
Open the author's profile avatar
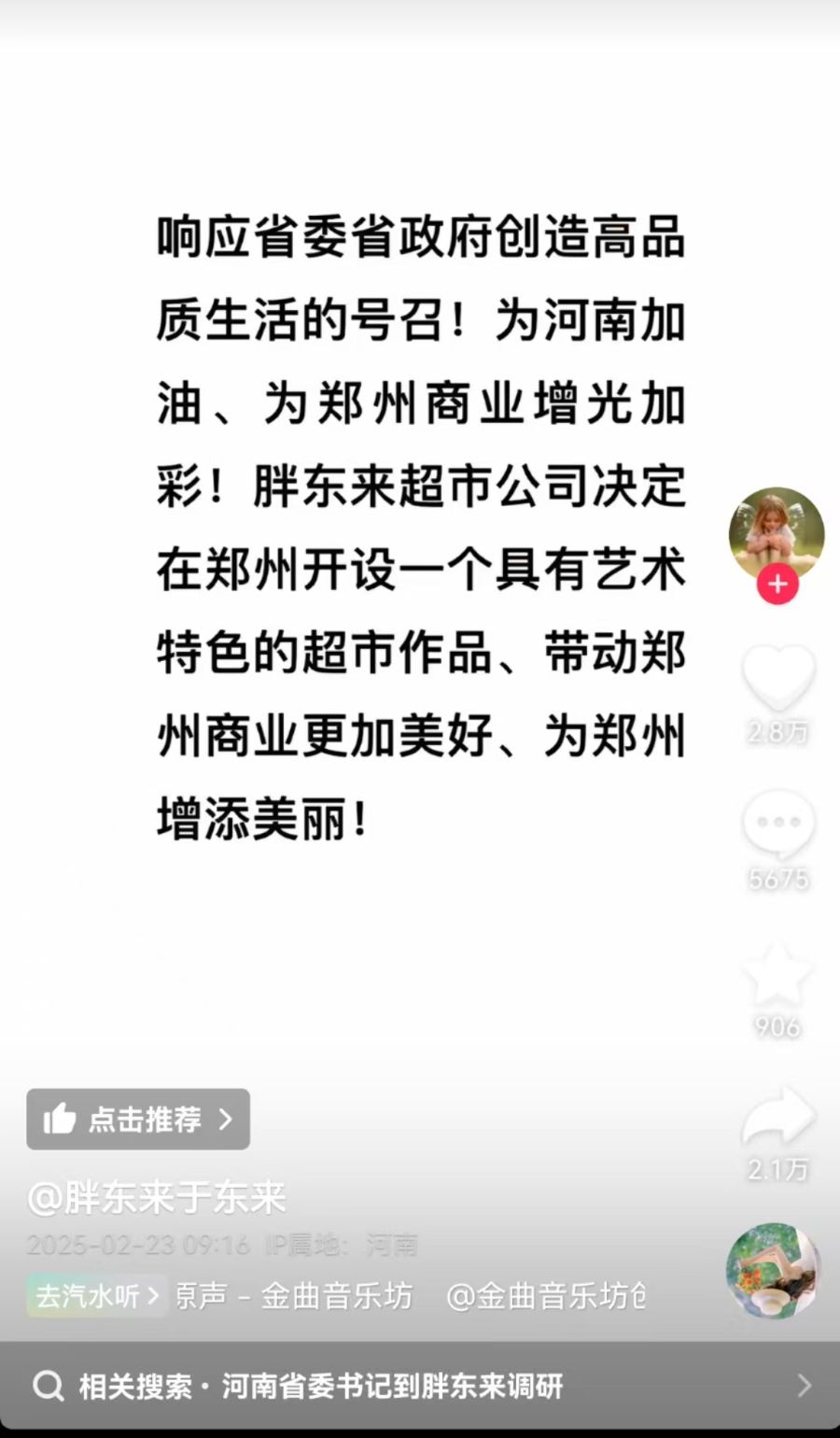[776, 532]
